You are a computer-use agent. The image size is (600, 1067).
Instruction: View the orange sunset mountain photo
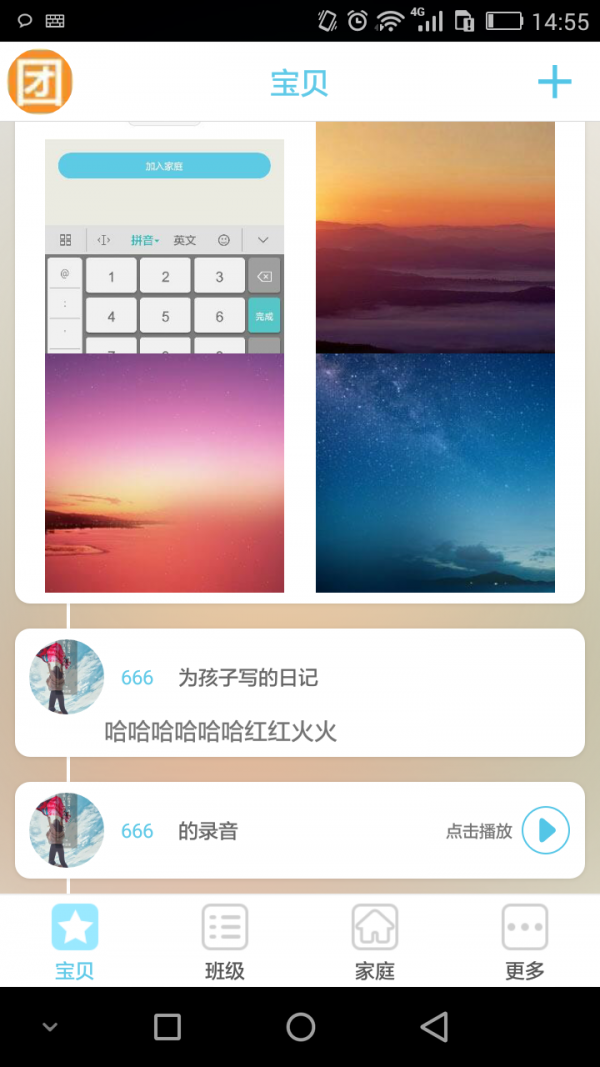pos(435,238)
